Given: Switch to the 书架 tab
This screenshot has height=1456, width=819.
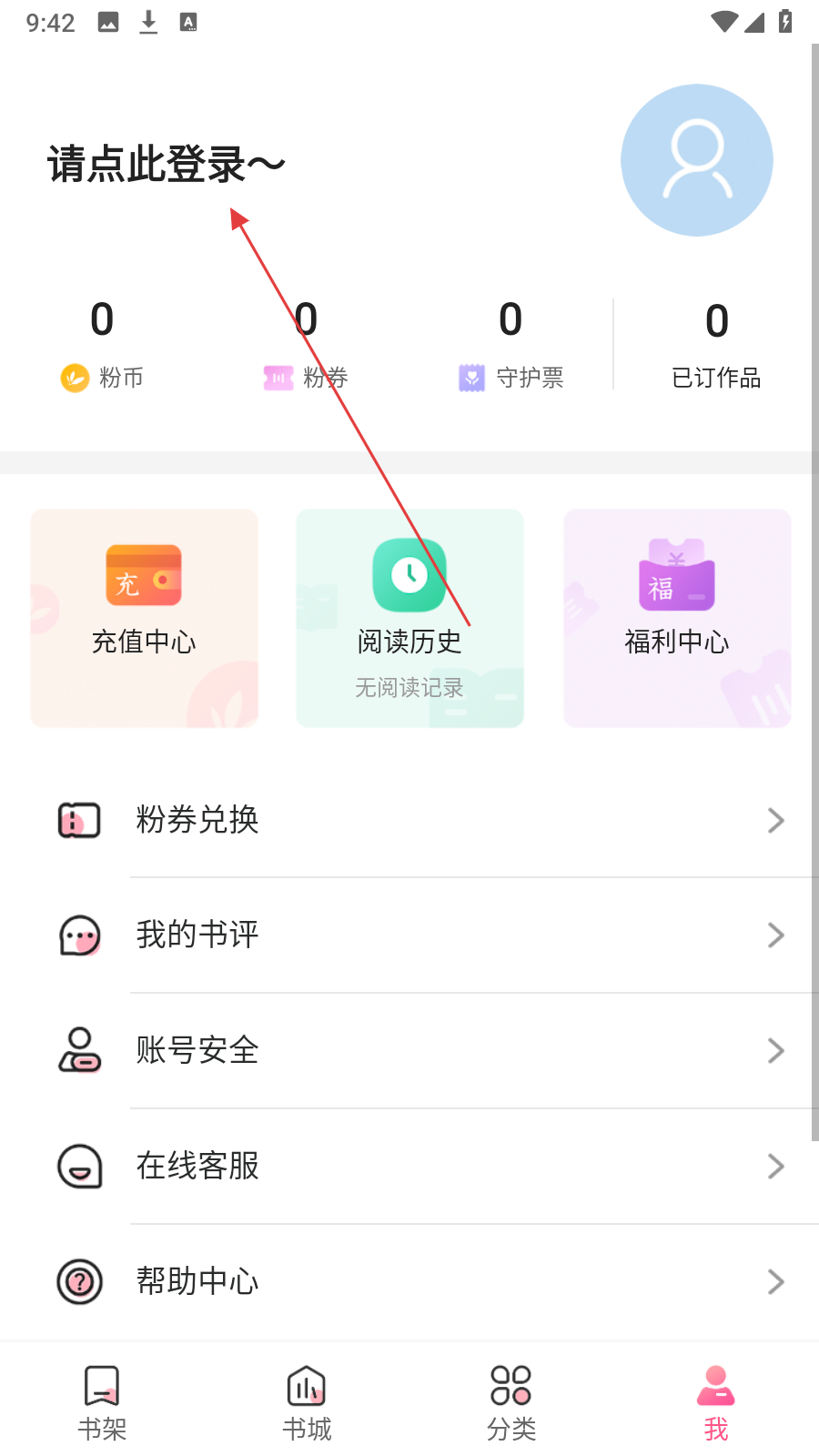Looking at the screenshot, I should pyautogui.click(x=102, y=1402).
